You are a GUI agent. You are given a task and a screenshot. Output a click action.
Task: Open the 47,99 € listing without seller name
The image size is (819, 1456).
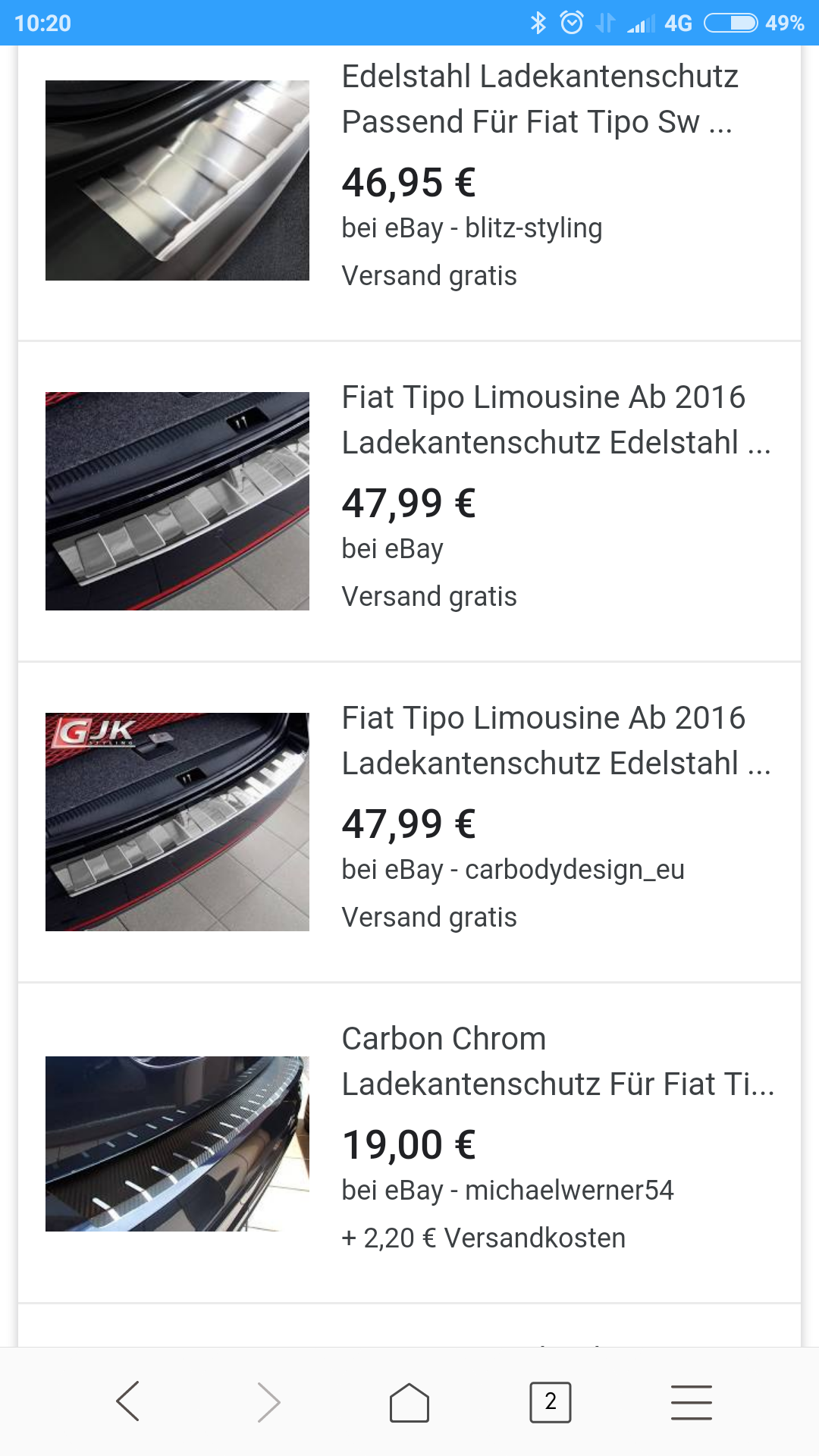pyautogui.click(x=543, y=420)
